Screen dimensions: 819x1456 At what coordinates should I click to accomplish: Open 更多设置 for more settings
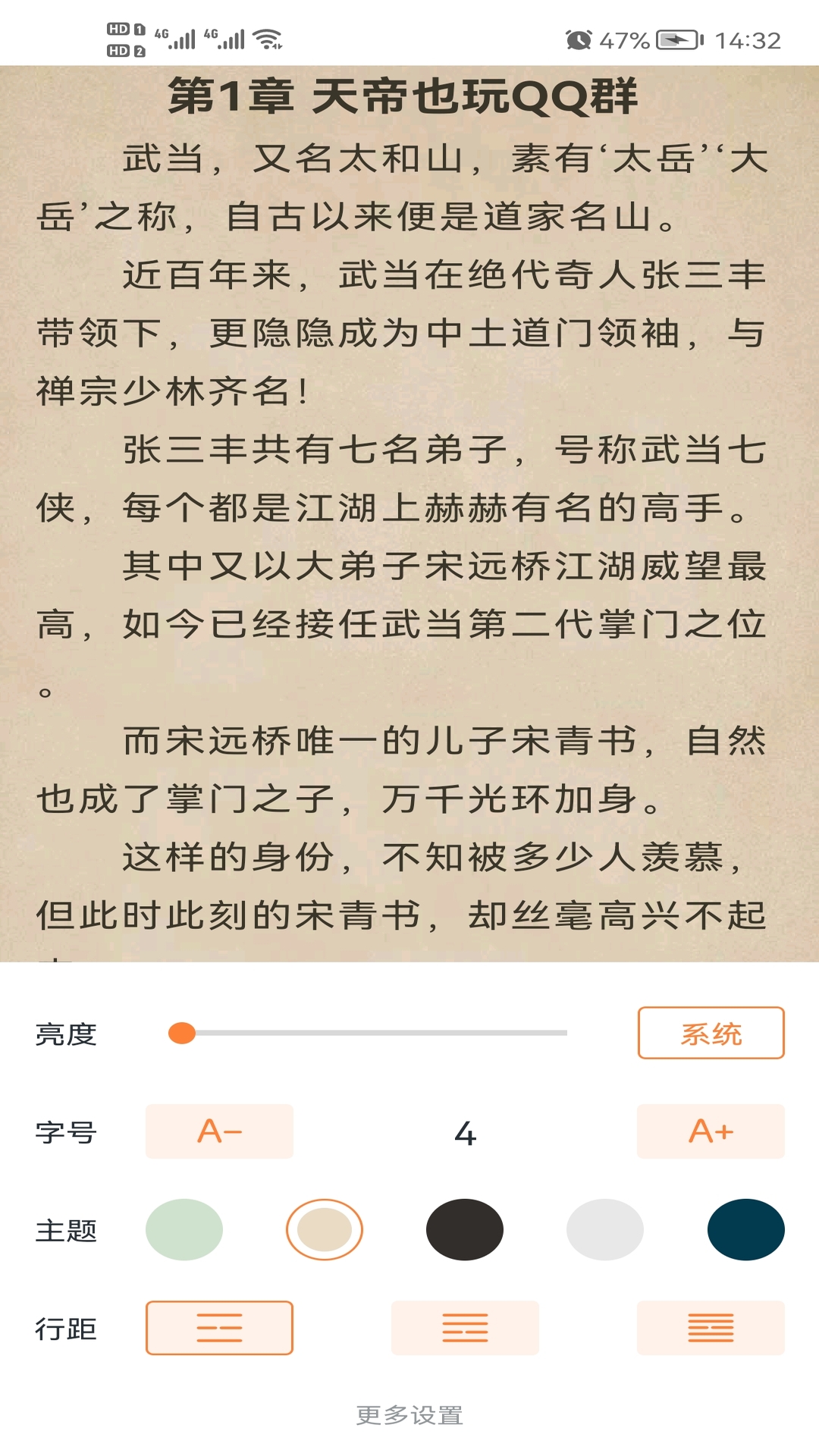(409, 1415)
